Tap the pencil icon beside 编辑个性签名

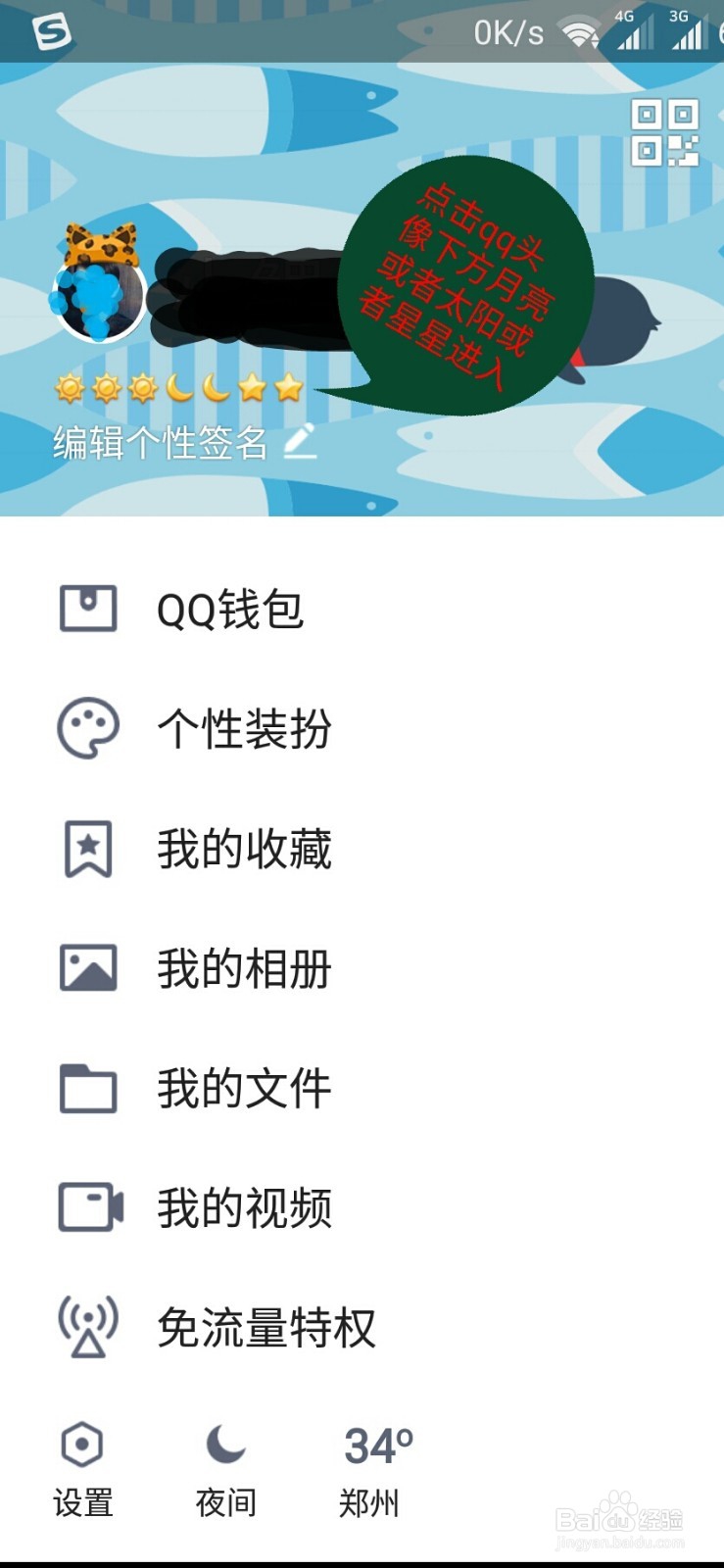(301, 443)
